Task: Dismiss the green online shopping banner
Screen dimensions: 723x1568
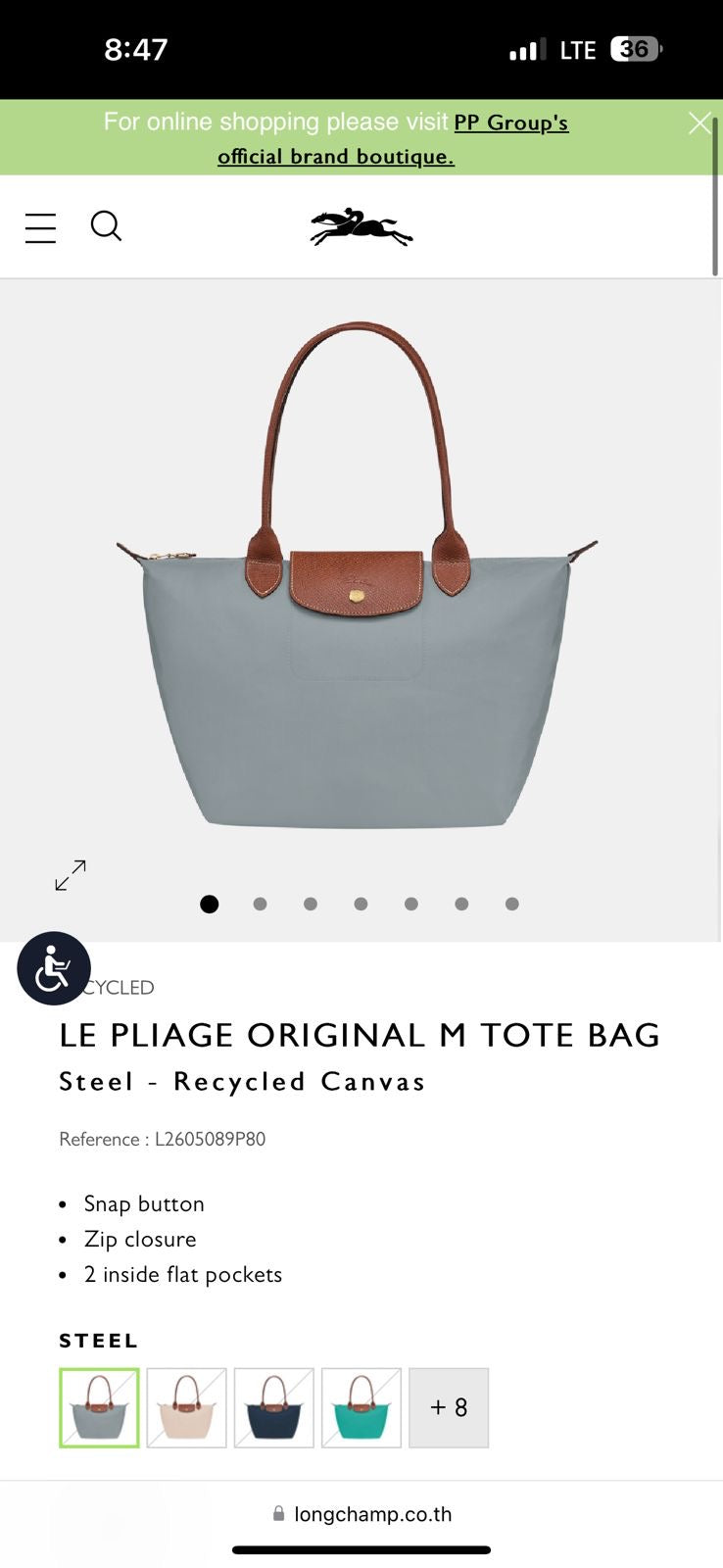Action: [x=699, y=123]
